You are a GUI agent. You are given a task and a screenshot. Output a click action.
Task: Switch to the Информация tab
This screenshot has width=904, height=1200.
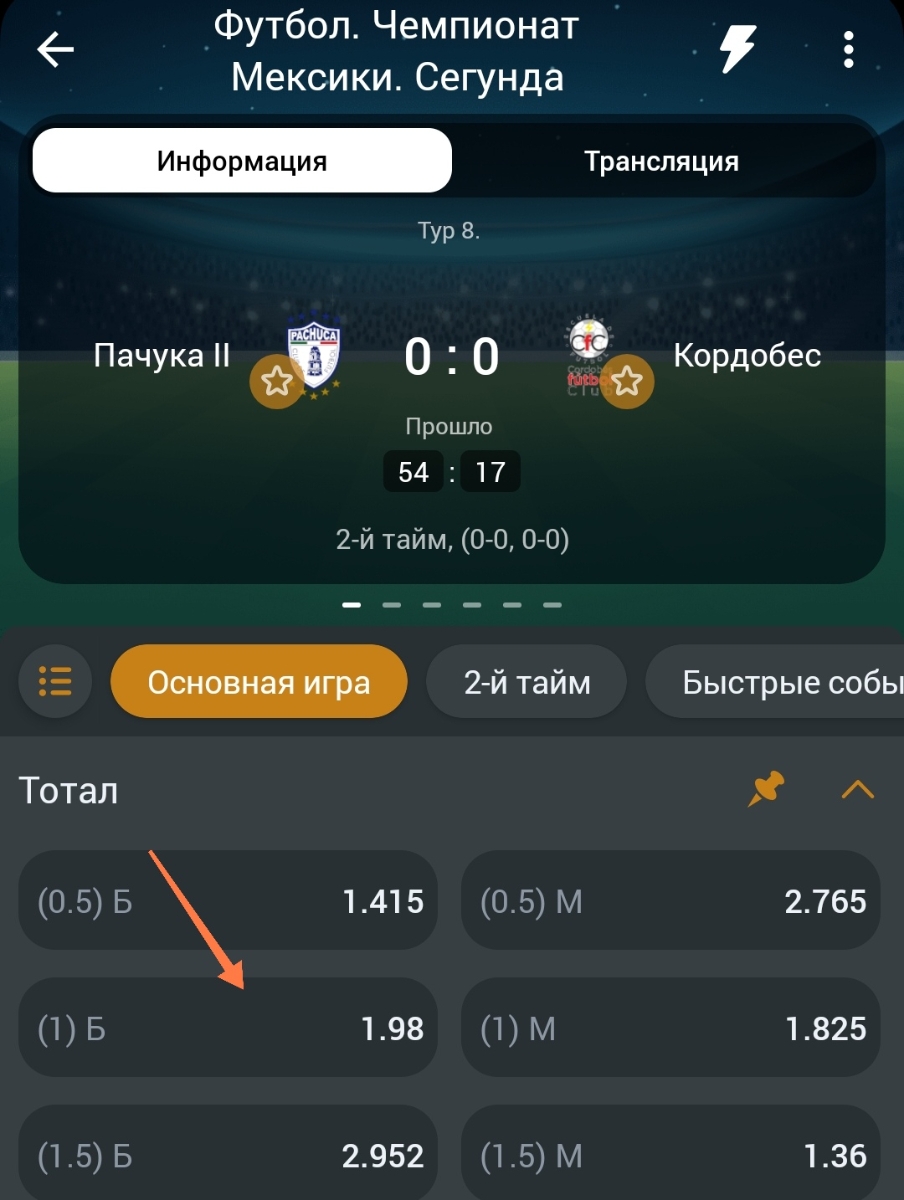242,161
